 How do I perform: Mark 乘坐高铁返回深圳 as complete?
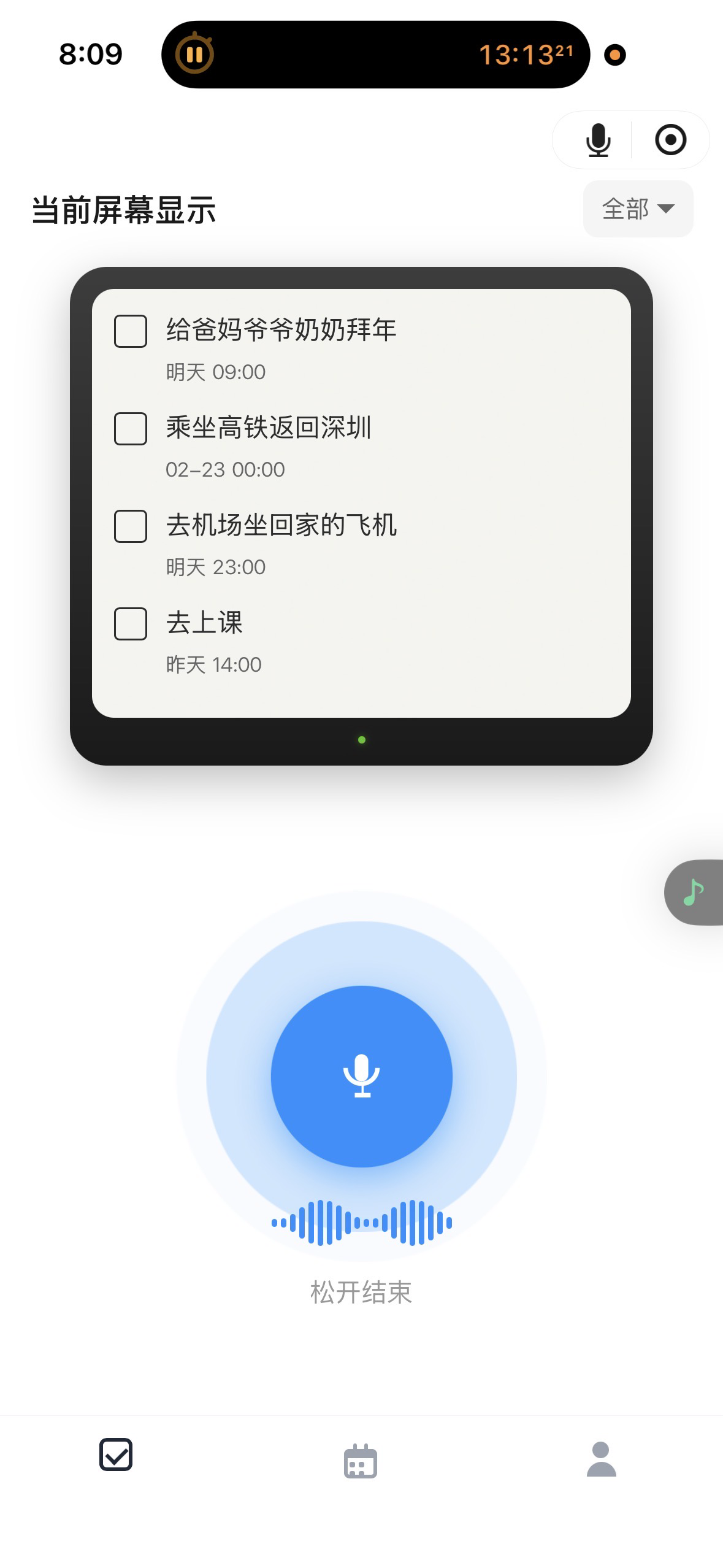point(129,428)
